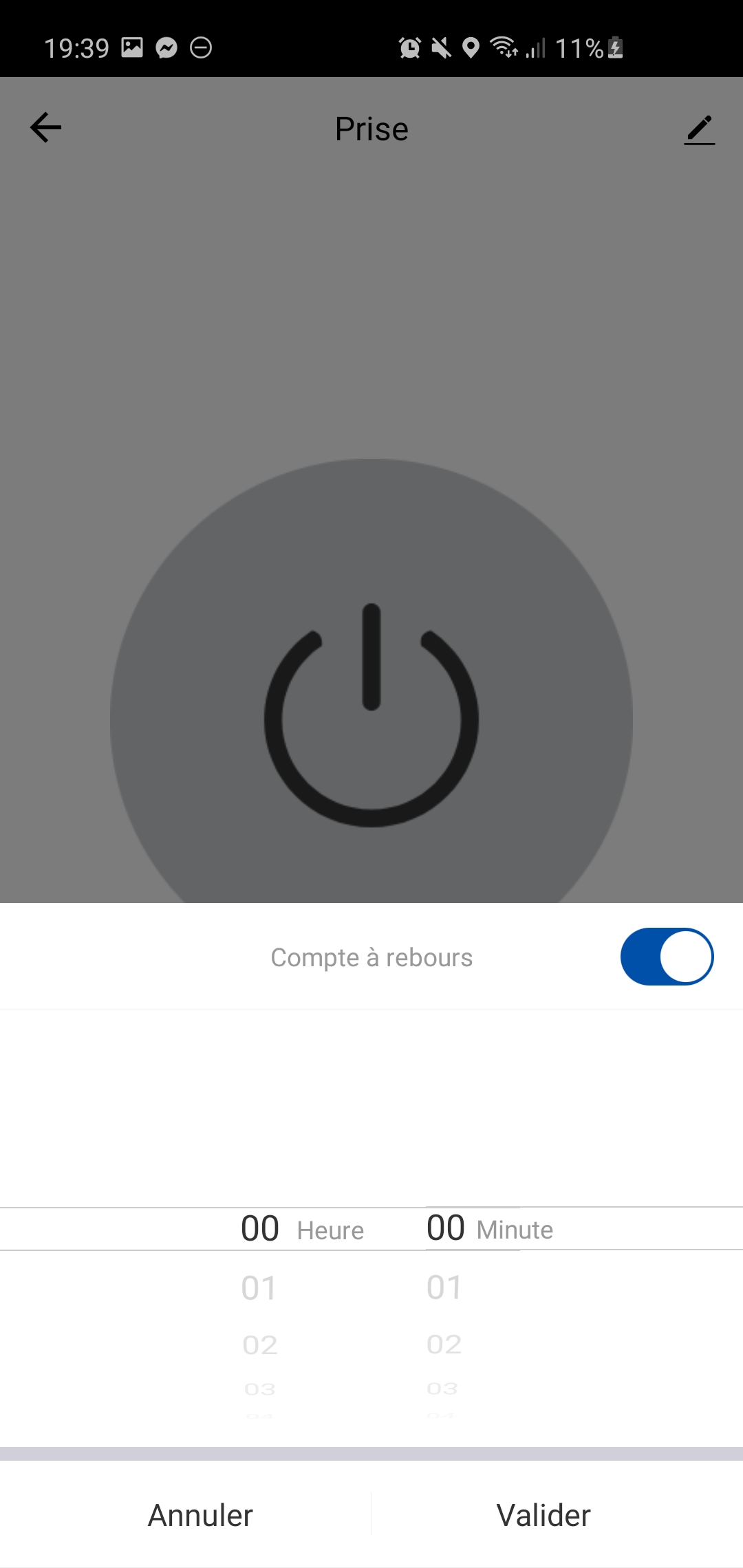Open the edit pencil icon
Screen dimensions: 743x1568
click(700, 129)
